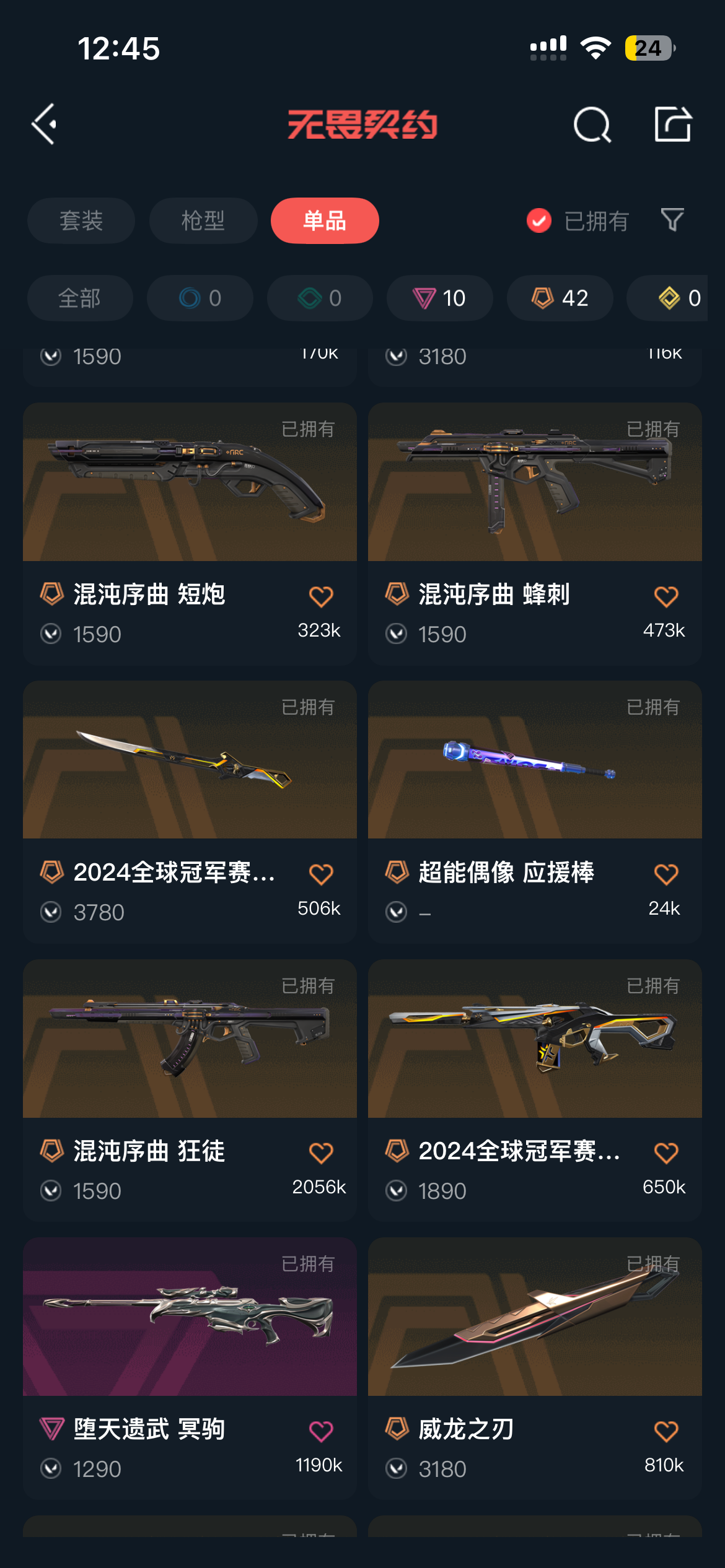Like the 堕天遗武 冥驹 skin
The height and width of the screenshot is (1568, 725).
[x=321, y=1431]
